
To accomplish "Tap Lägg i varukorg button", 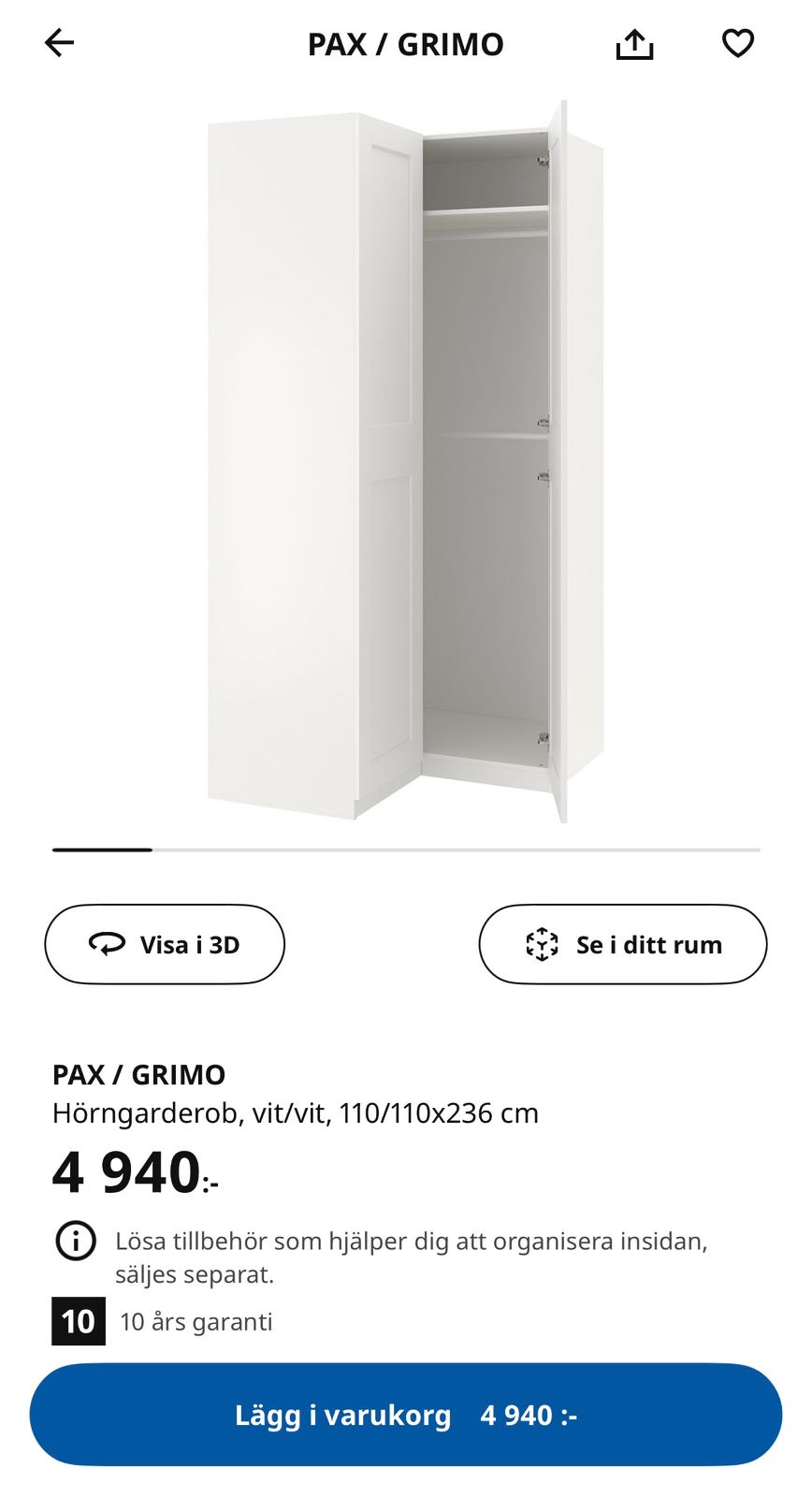I will coord(406,1415).
